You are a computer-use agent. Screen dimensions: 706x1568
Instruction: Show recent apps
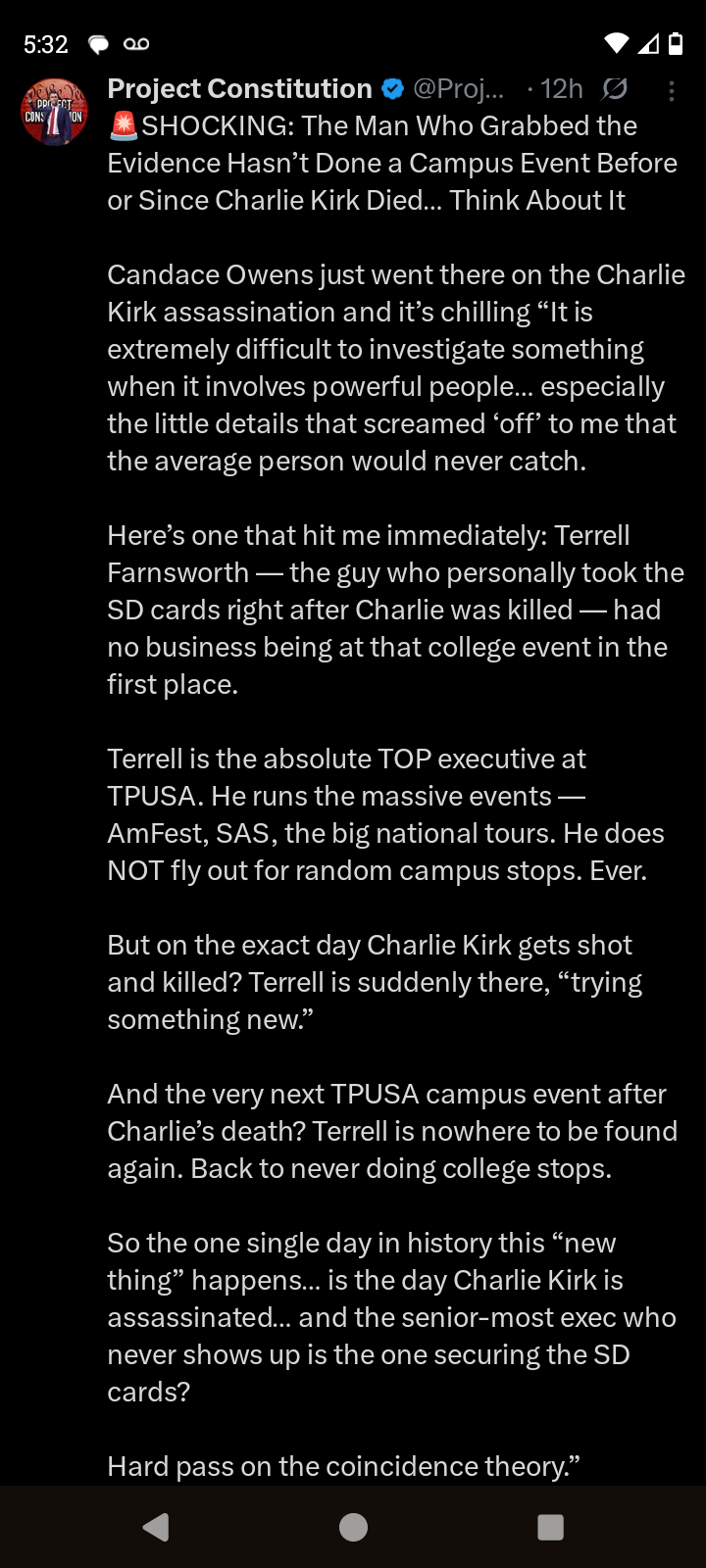point(550,1527)
